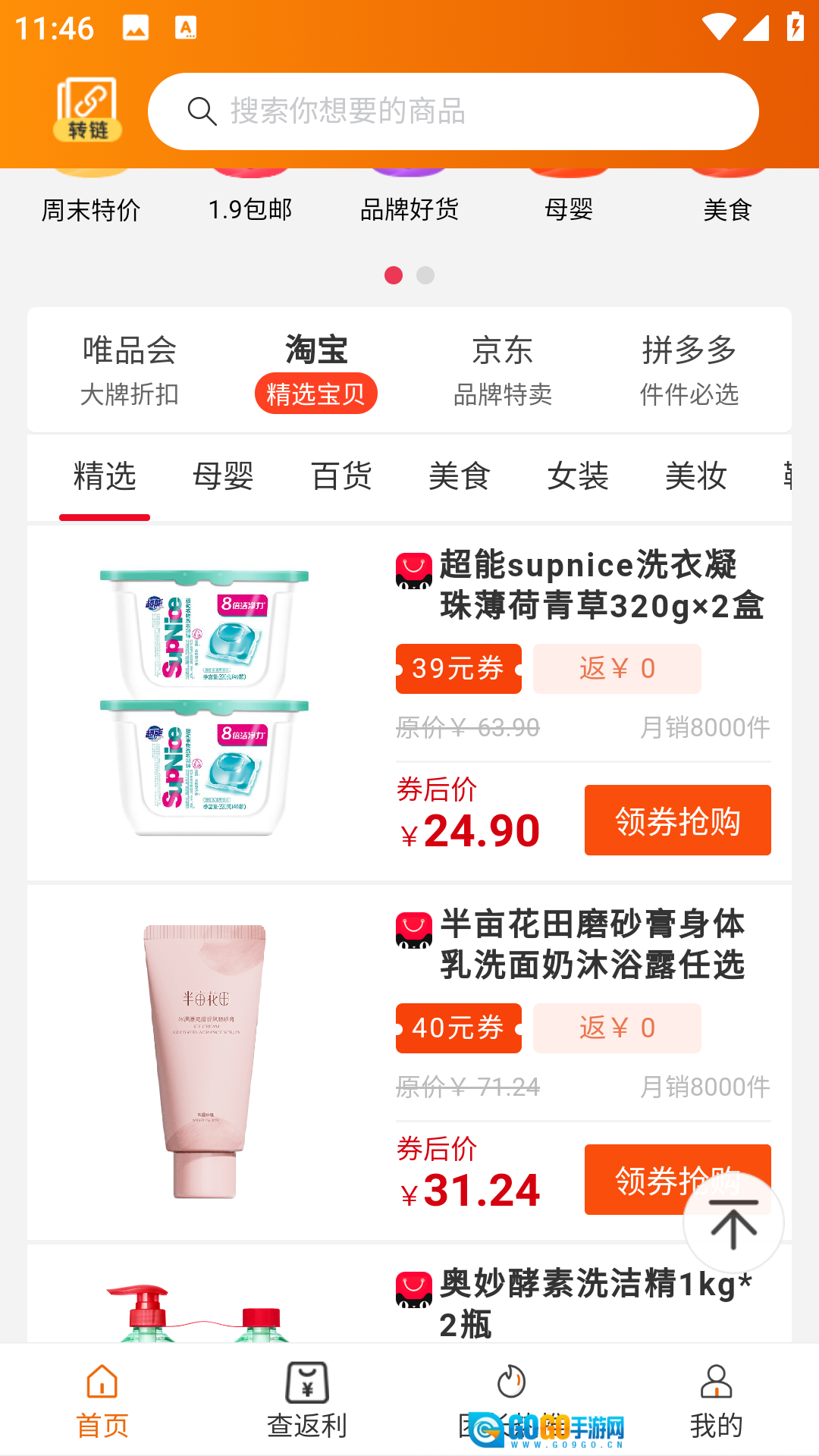Jump back to top with the arrow button
This screenshot has height=1456, width=819.
tap(733, 1222)
